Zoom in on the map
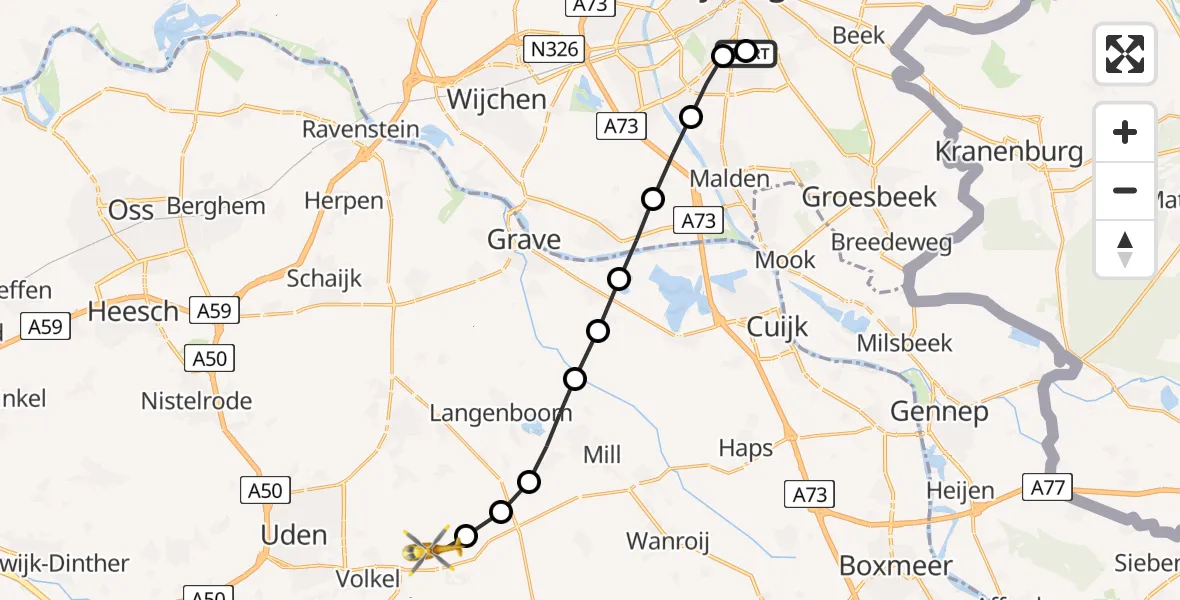The width and height of the screenshot is (1180, 600). pos(1125,132)
